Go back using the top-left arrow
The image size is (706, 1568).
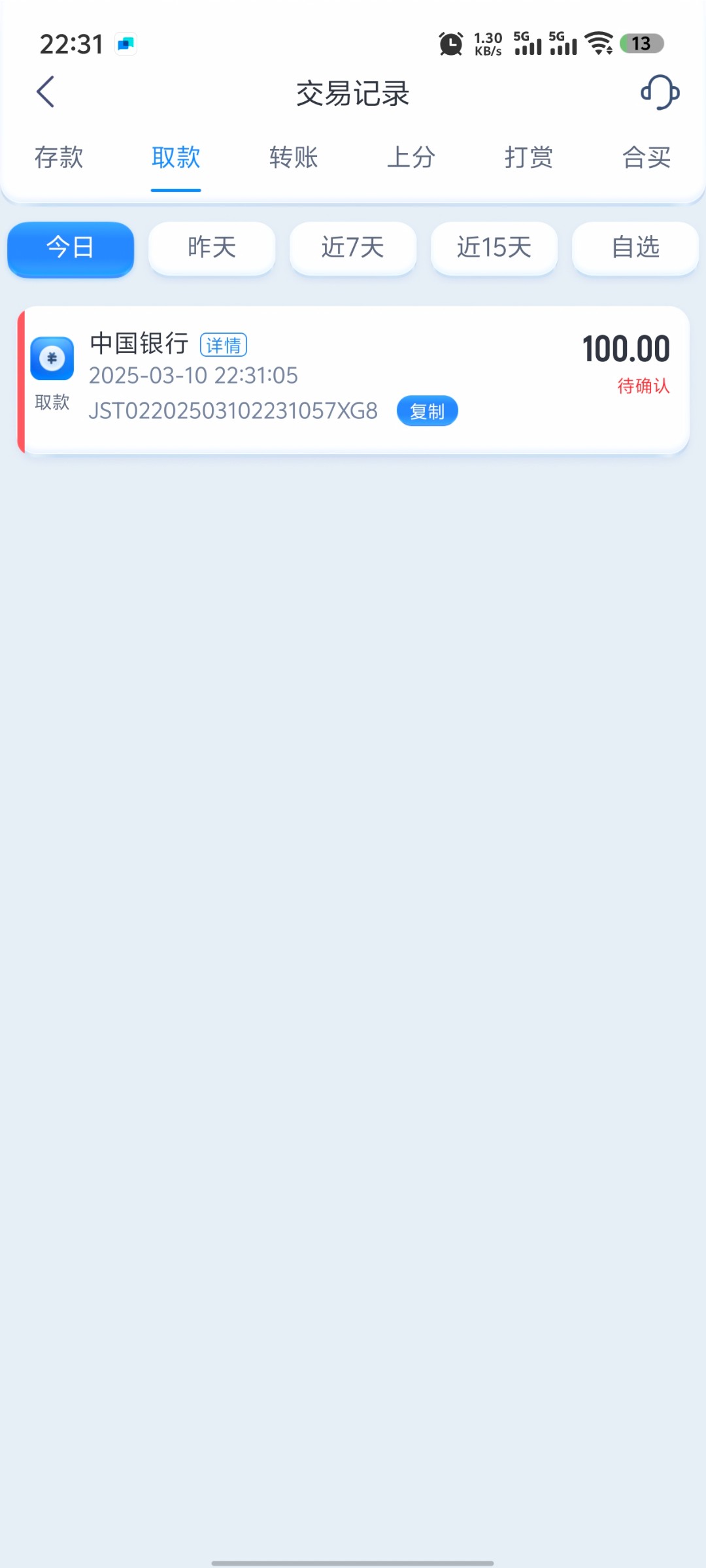coord(45,92)
